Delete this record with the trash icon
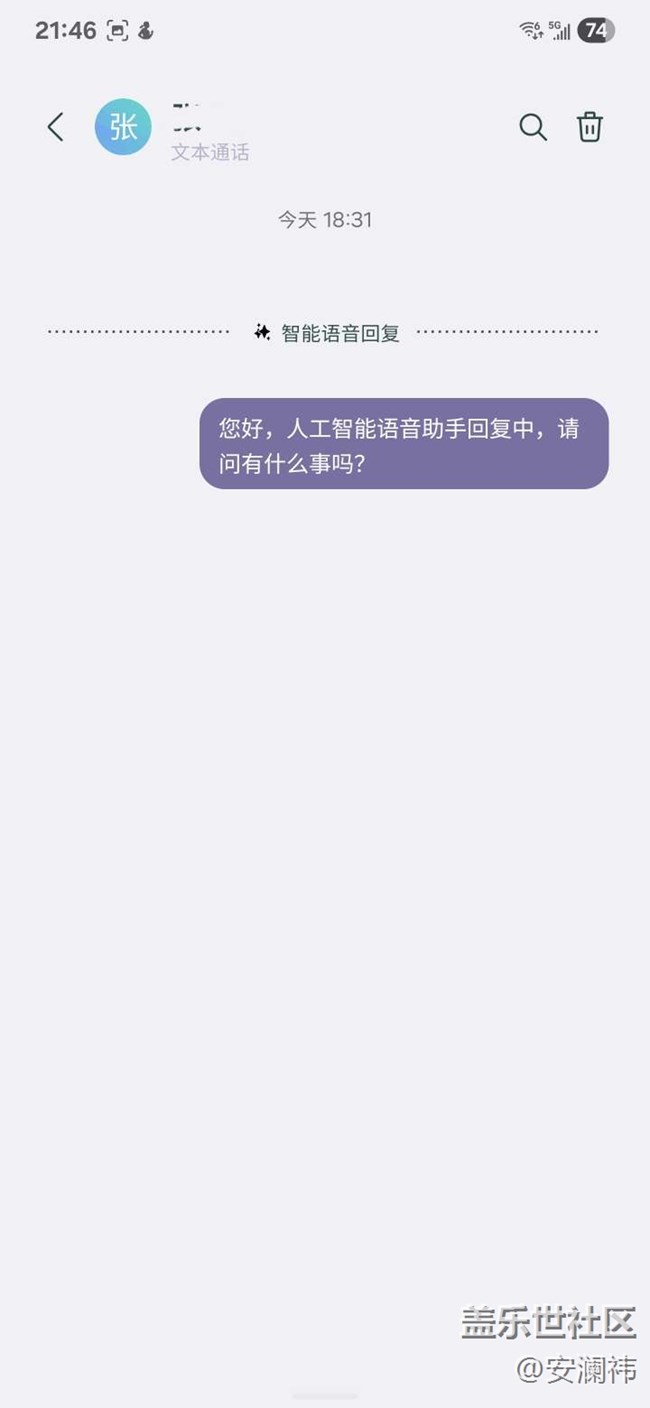 click(x=590, y=127)
